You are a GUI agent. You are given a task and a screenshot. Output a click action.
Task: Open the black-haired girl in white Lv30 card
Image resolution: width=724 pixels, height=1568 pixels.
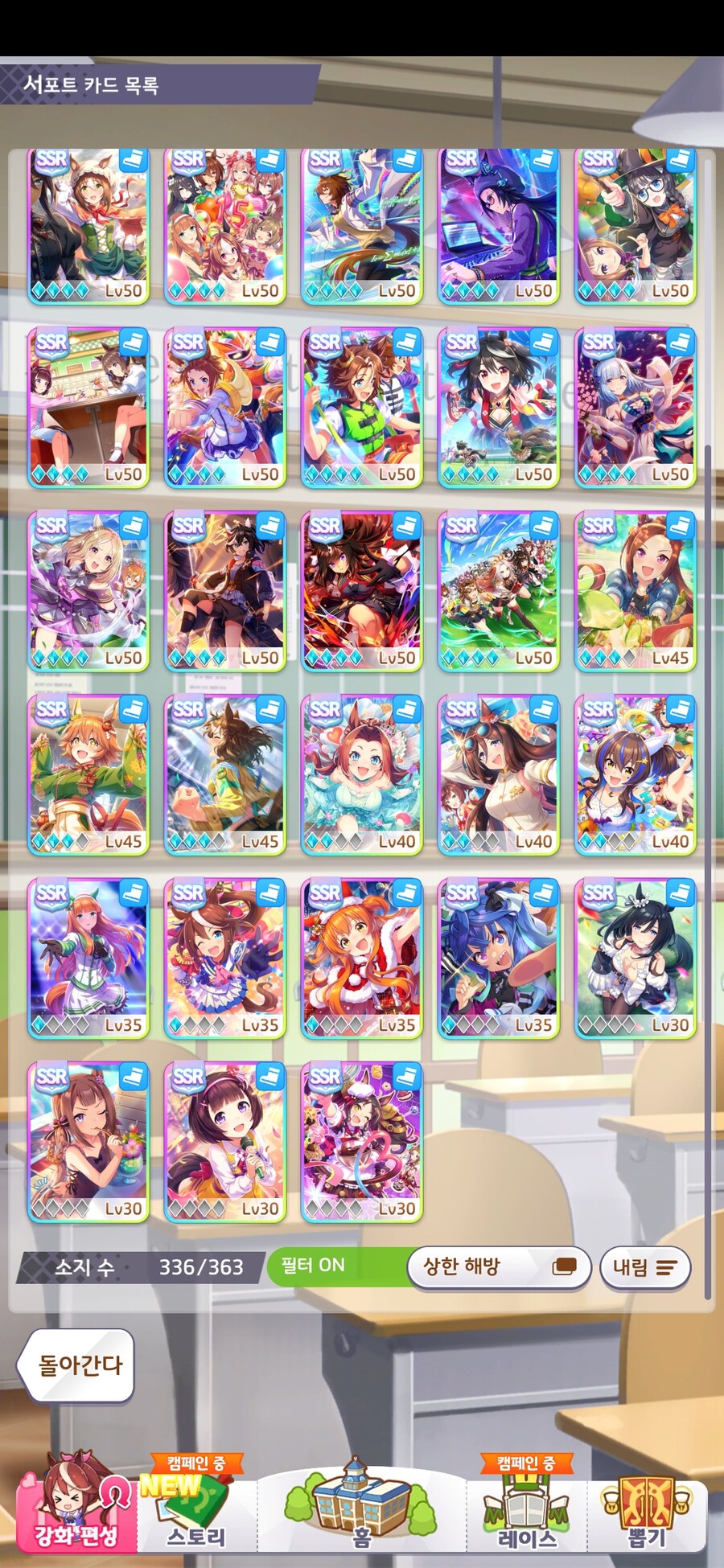point(636,958)
